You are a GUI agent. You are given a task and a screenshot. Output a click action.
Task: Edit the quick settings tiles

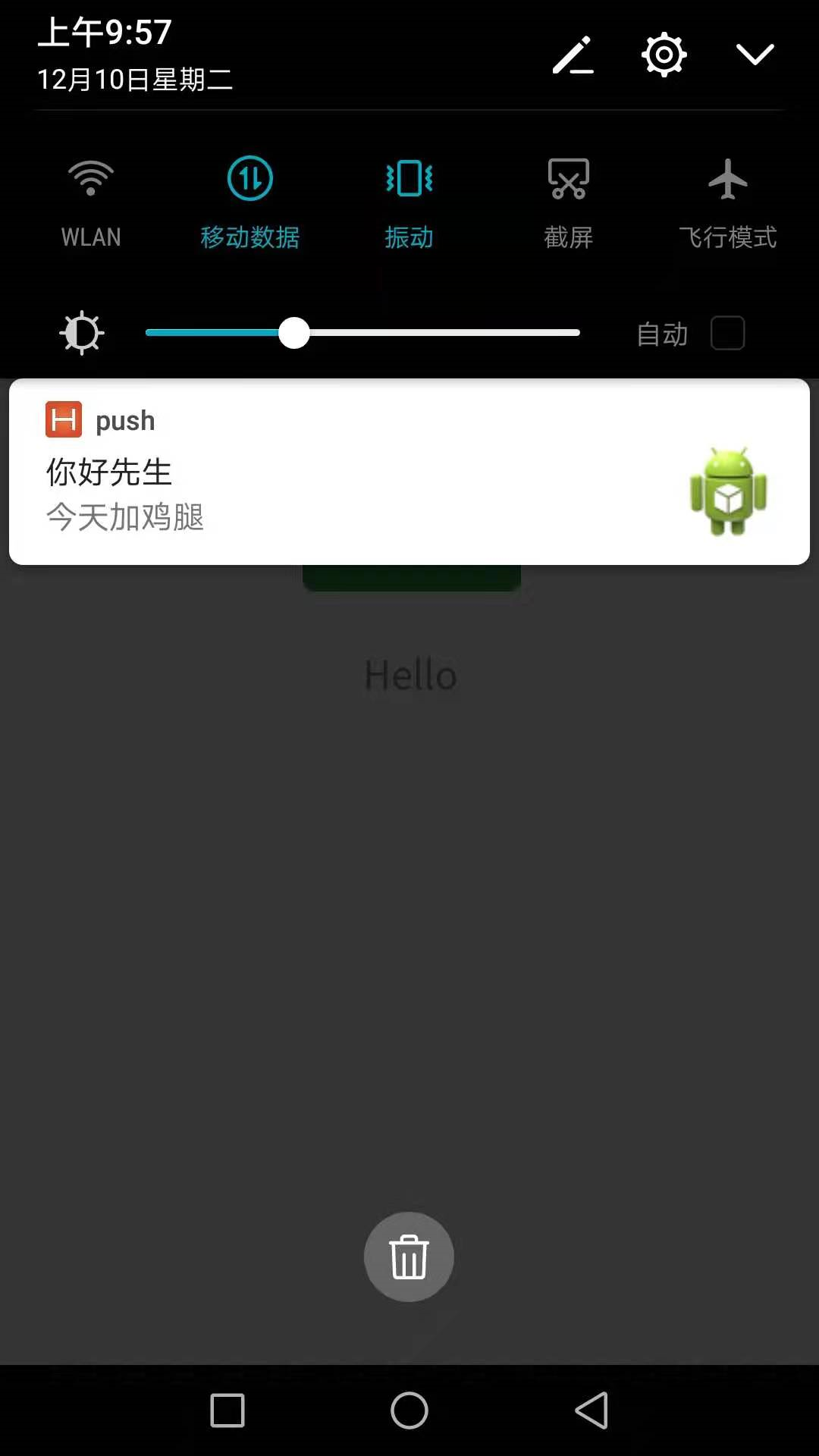click(x=573, y=55)
